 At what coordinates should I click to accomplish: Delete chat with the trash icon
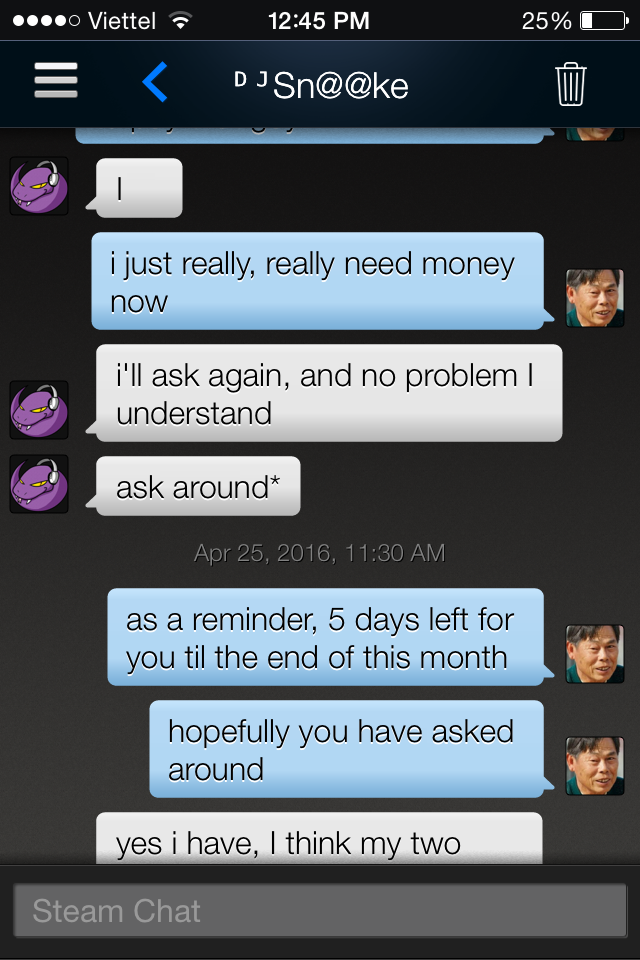[x=570, y=84]
